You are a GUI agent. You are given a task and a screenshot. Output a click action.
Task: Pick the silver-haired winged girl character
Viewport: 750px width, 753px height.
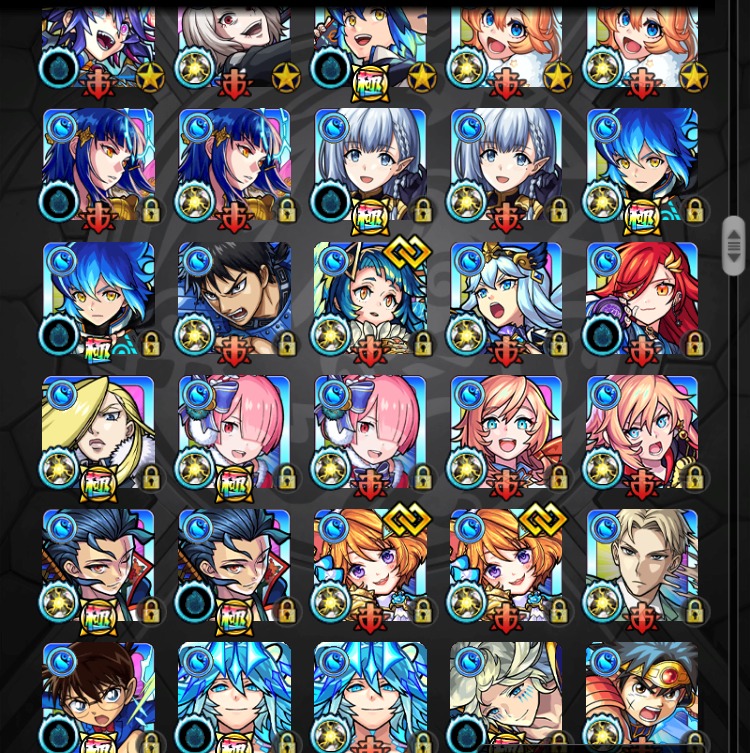coord(506,300)
